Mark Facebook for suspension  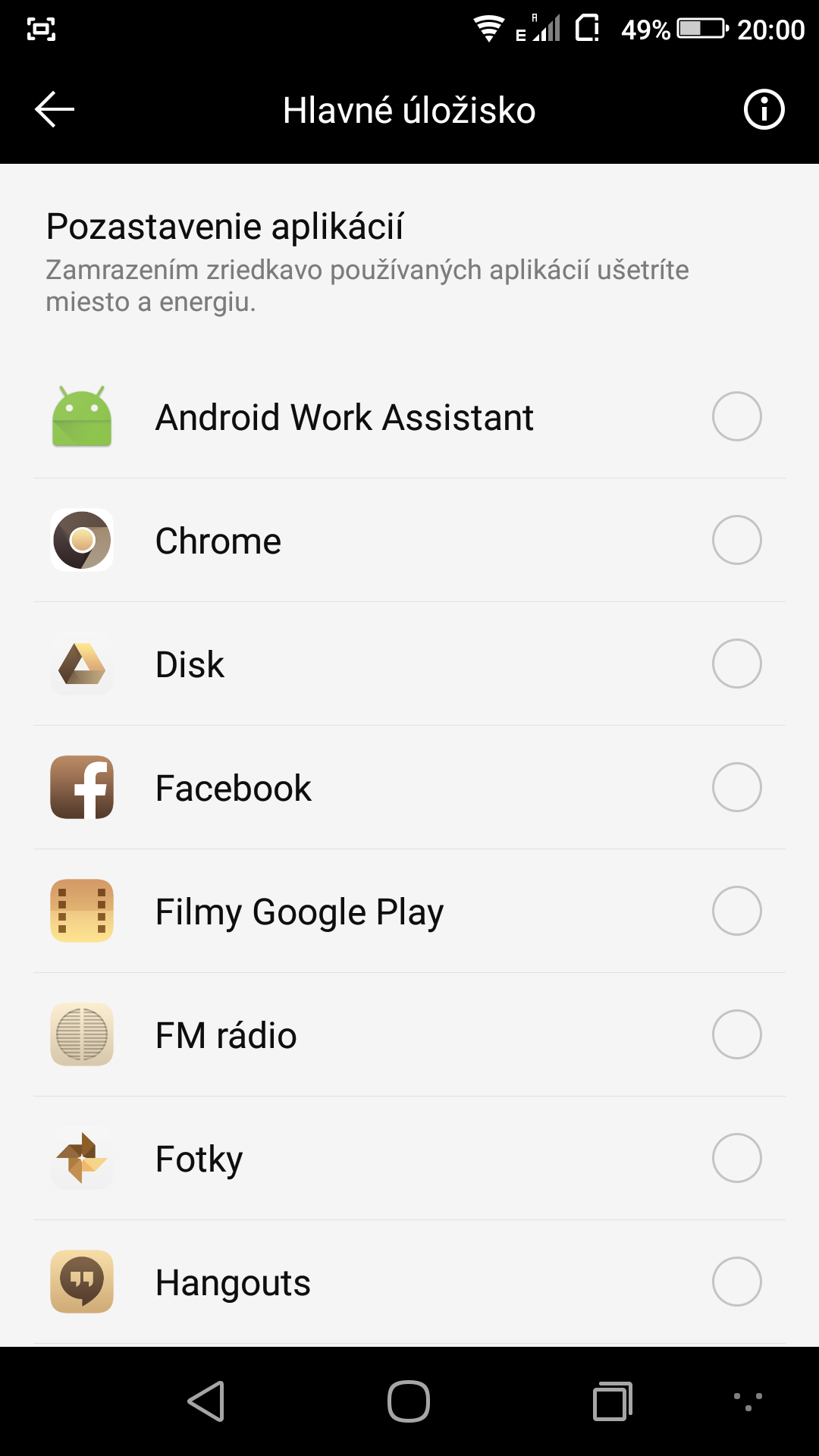(736, 787)
